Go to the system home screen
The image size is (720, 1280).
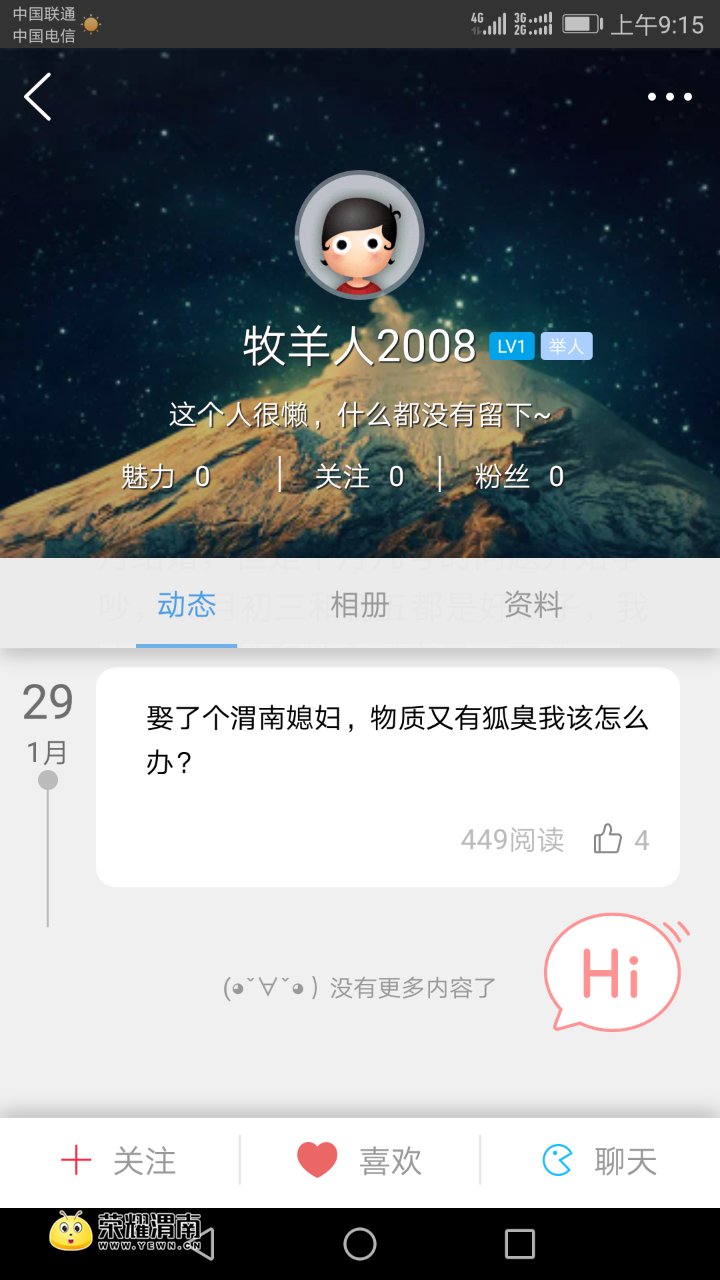click(x=360, y=1244)
